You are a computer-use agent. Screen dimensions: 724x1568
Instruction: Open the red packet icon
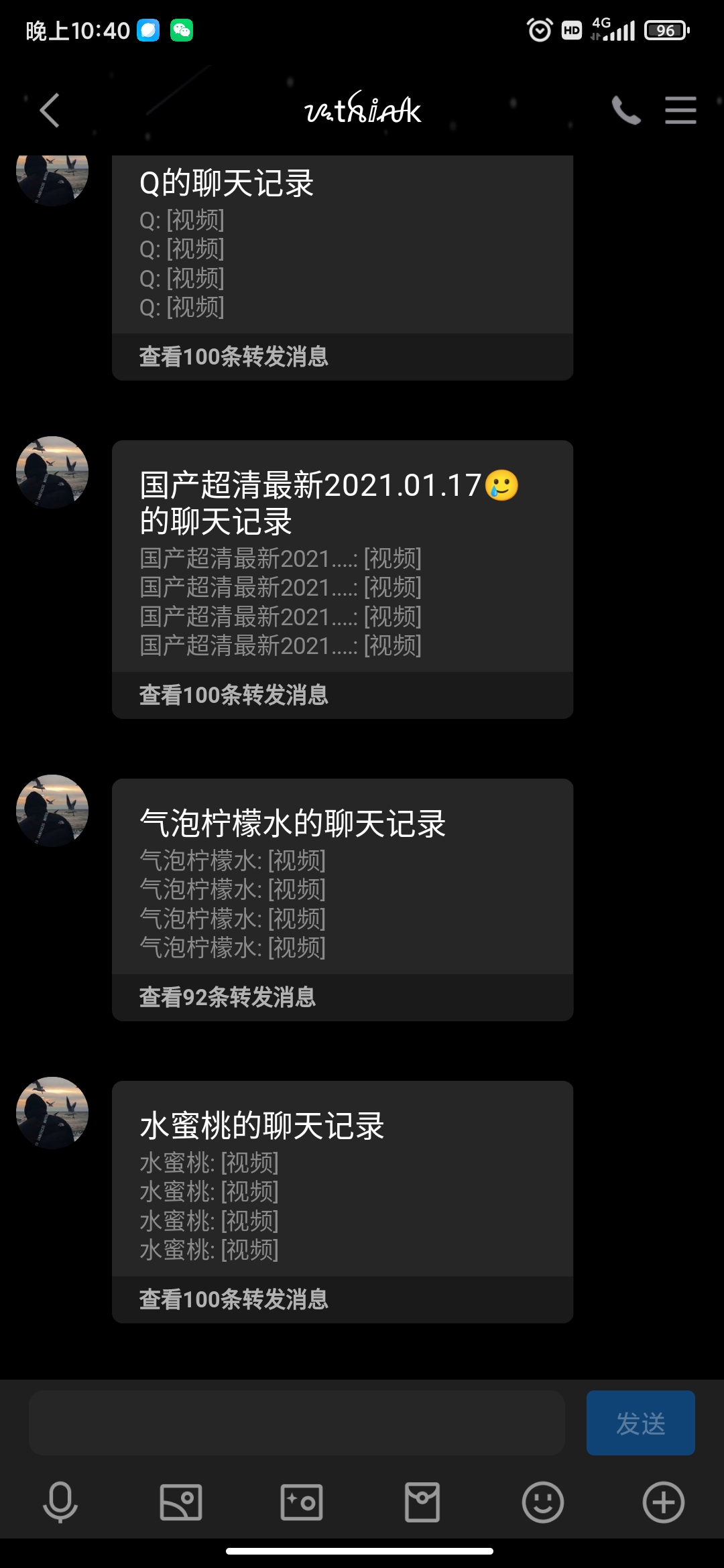click(x=422, y=1502)
